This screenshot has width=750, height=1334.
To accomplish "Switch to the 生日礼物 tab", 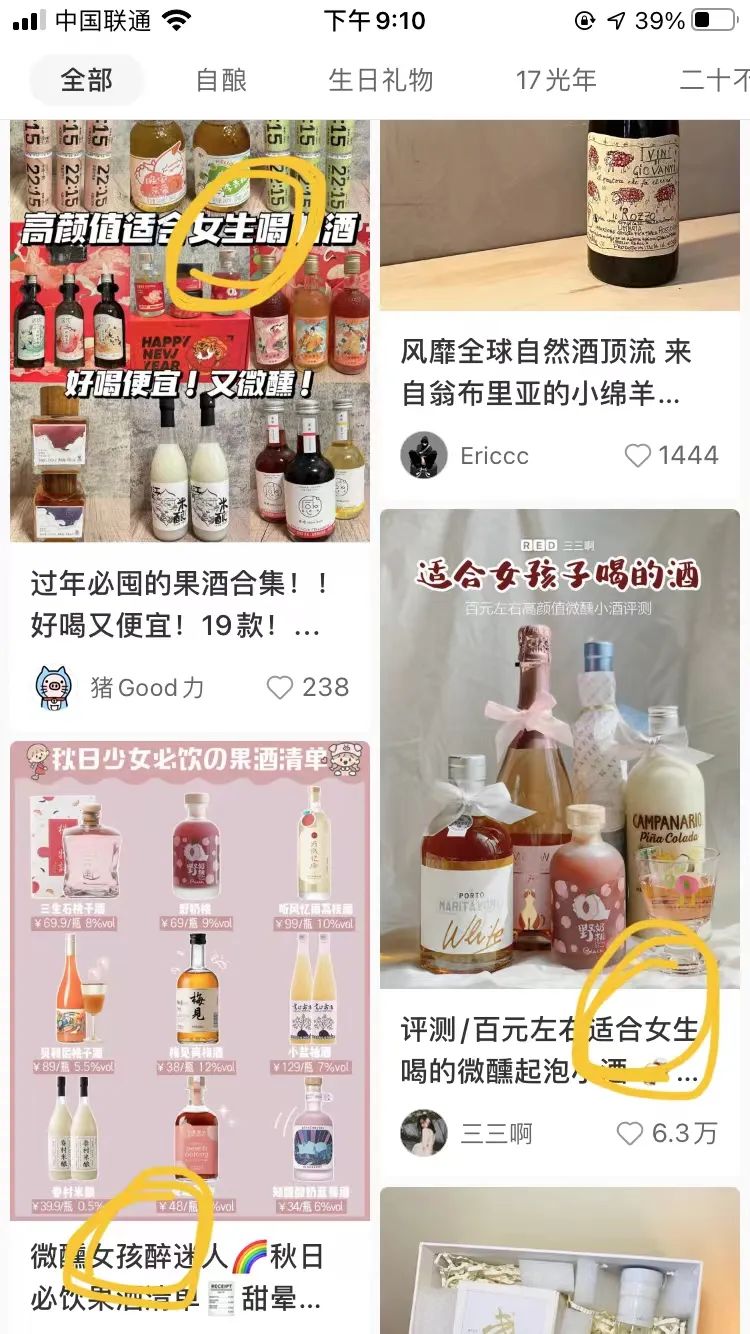I will click(x=381, y=80).
